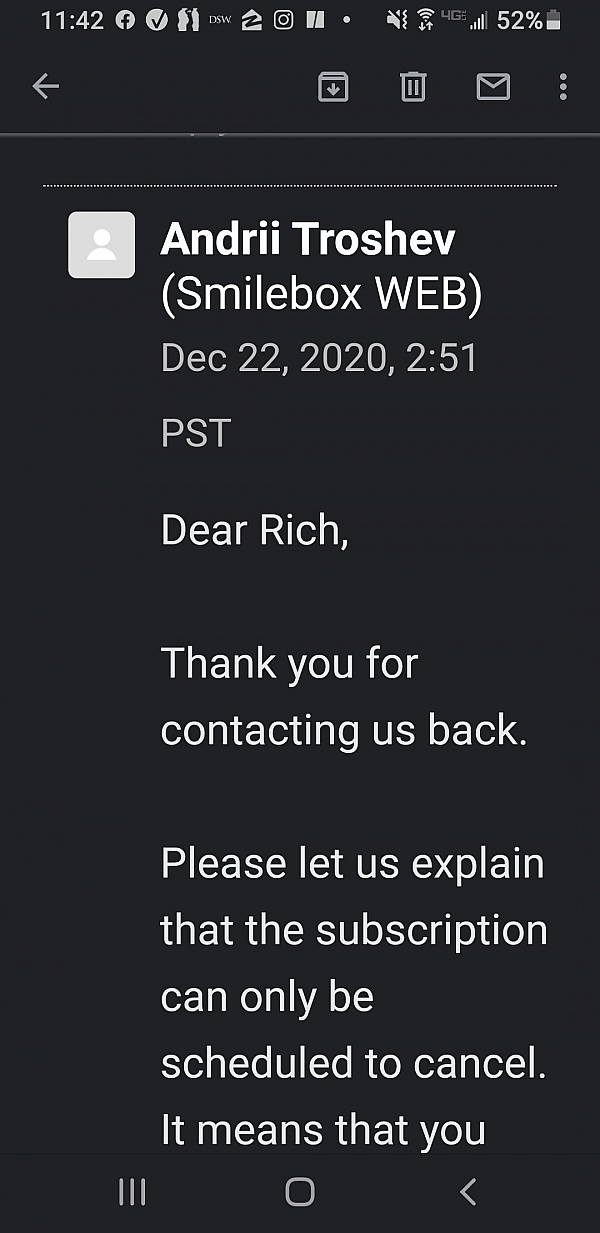This screenshot has width=600, height=1233.
Task: Open Andrii Troshev's sender avatar
Action: 101,245
